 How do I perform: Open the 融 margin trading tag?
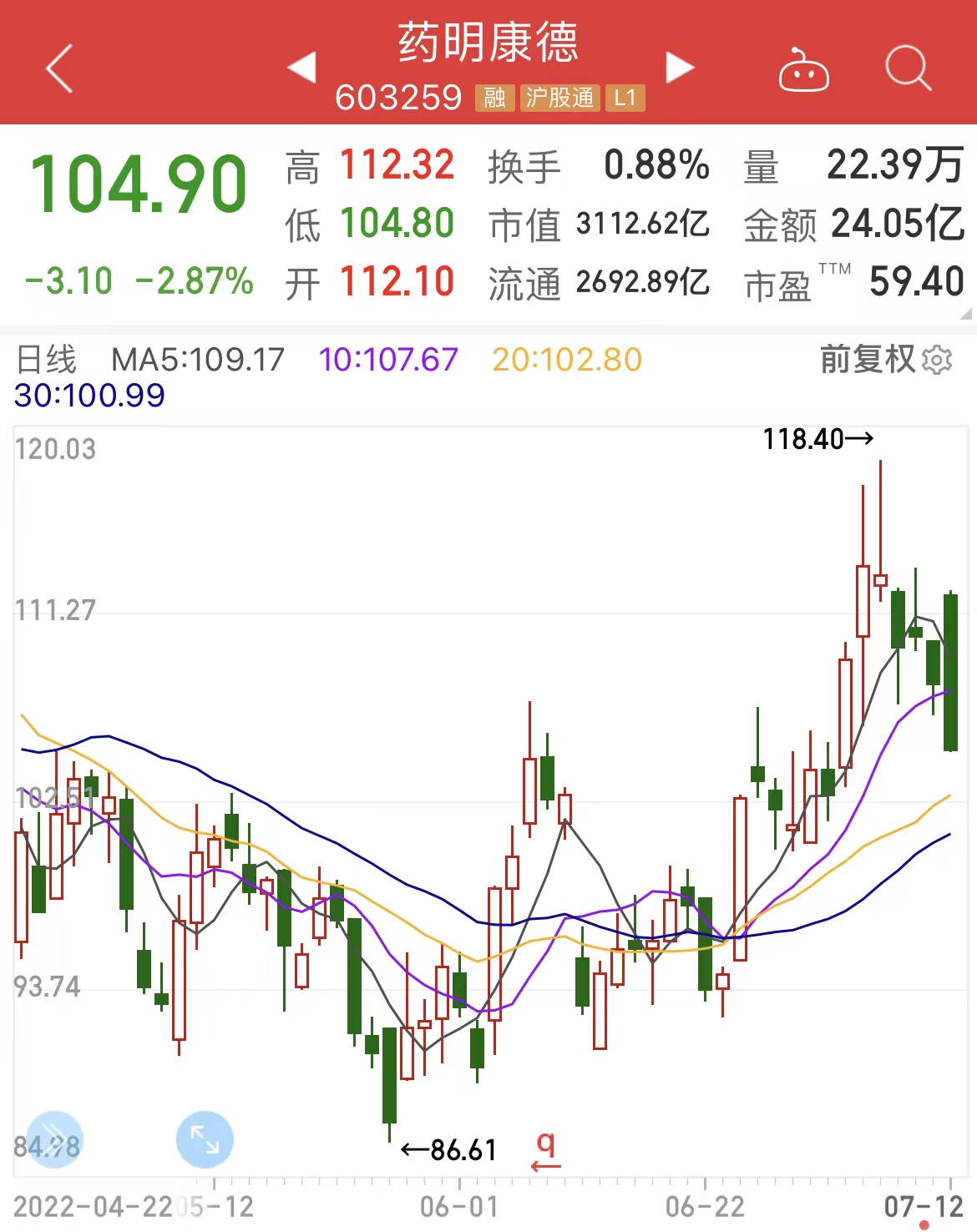pos(494,98)
